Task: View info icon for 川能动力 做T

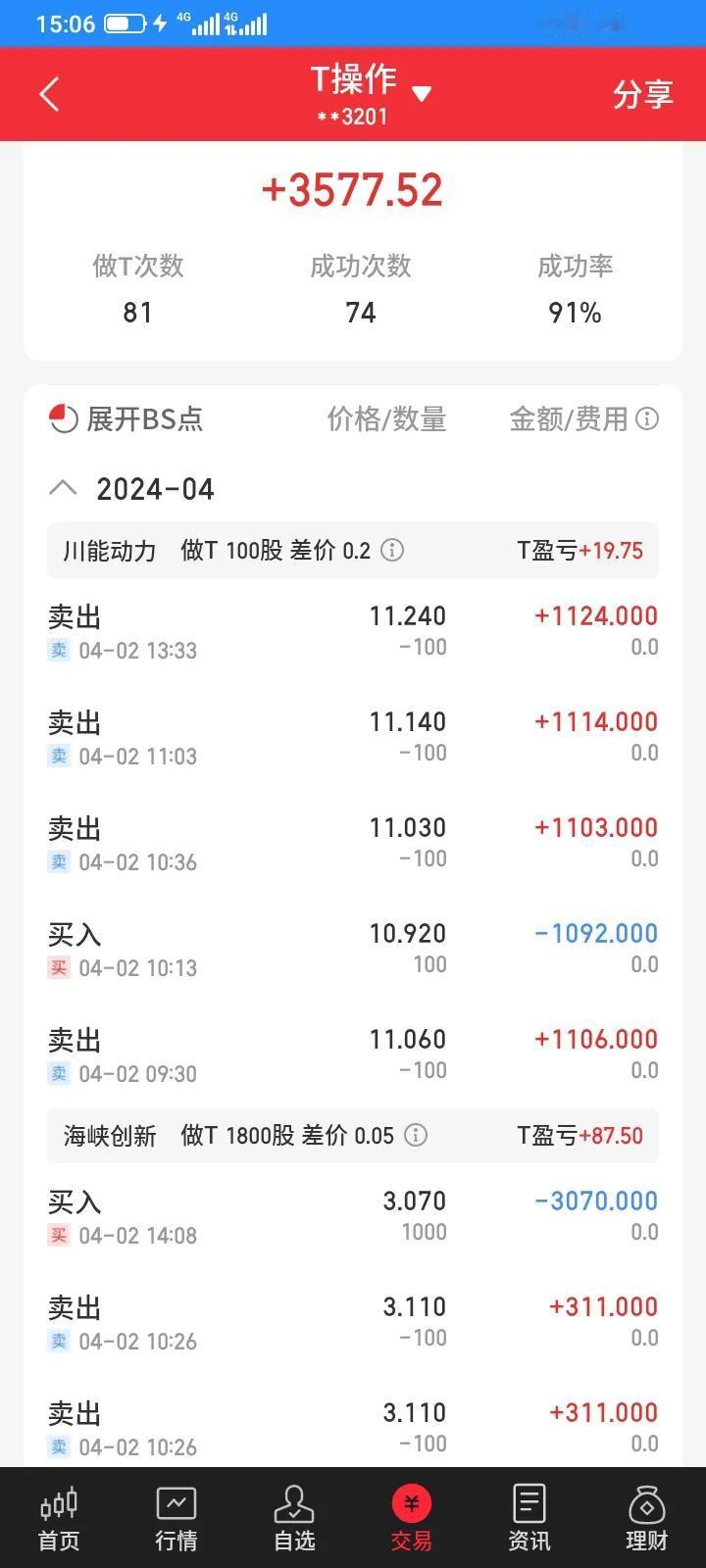Action: coord(392,550)
